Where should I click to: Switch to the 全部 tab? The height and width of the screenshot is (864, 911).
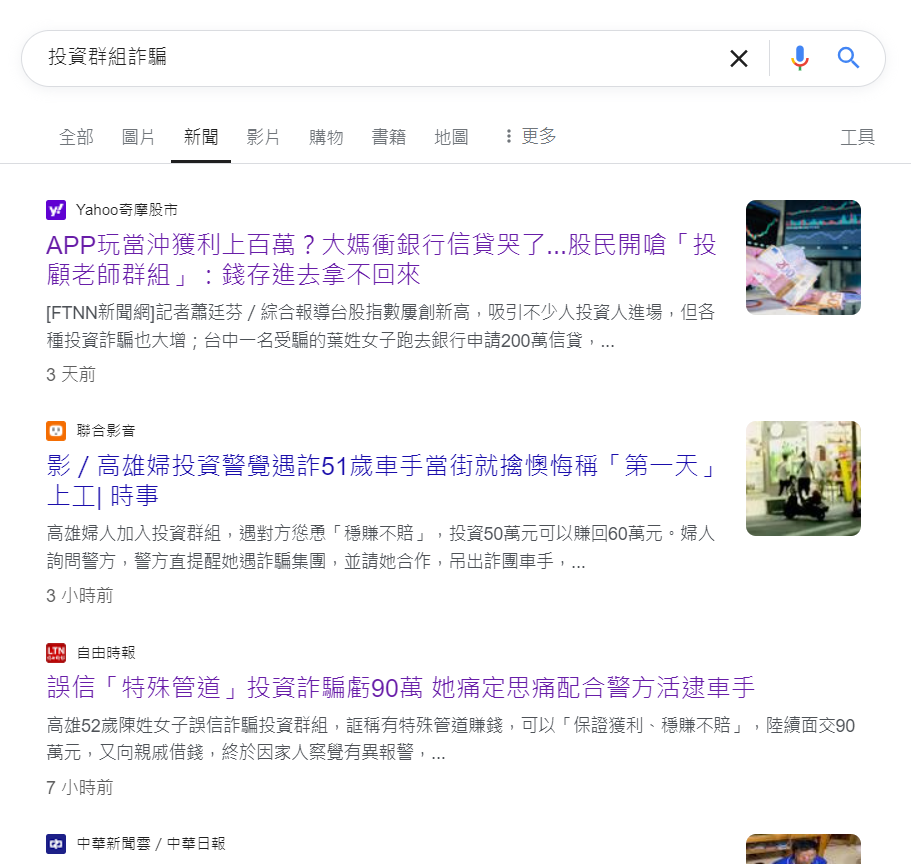tap(76, 137)
